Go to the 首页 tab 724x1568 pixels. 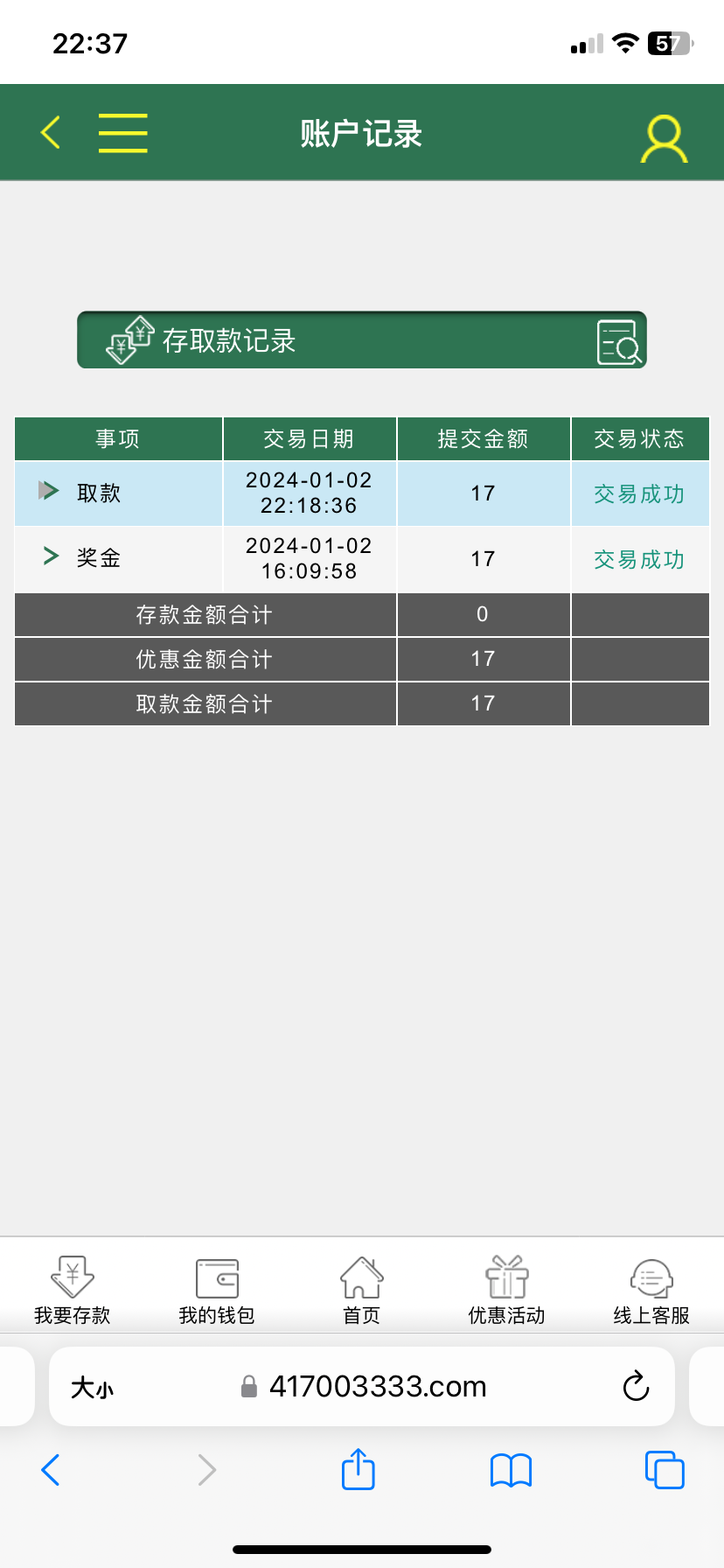tap(361, 1289)
